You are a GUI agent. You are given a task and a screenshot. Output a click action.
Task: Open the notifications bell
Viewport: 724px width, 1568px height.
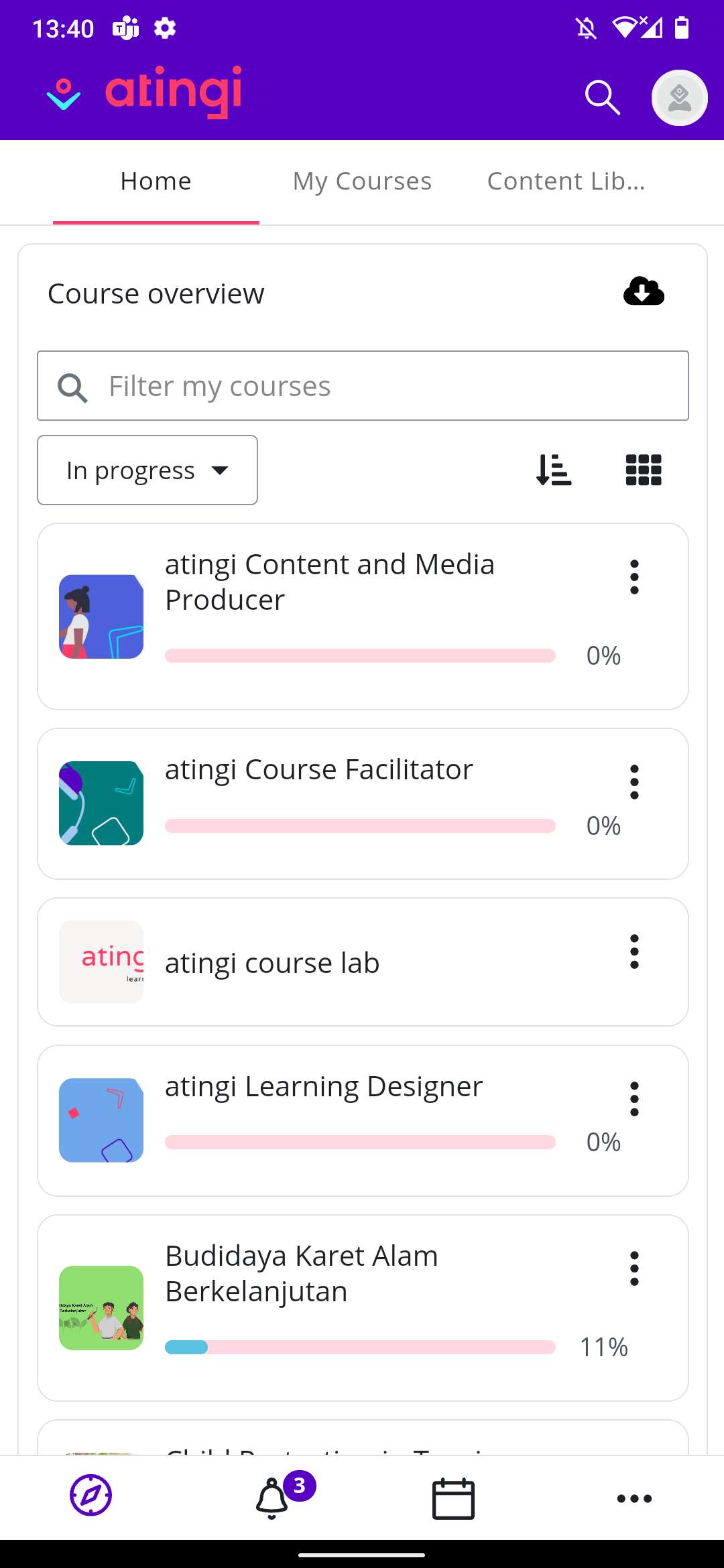tap(272, 1498)
